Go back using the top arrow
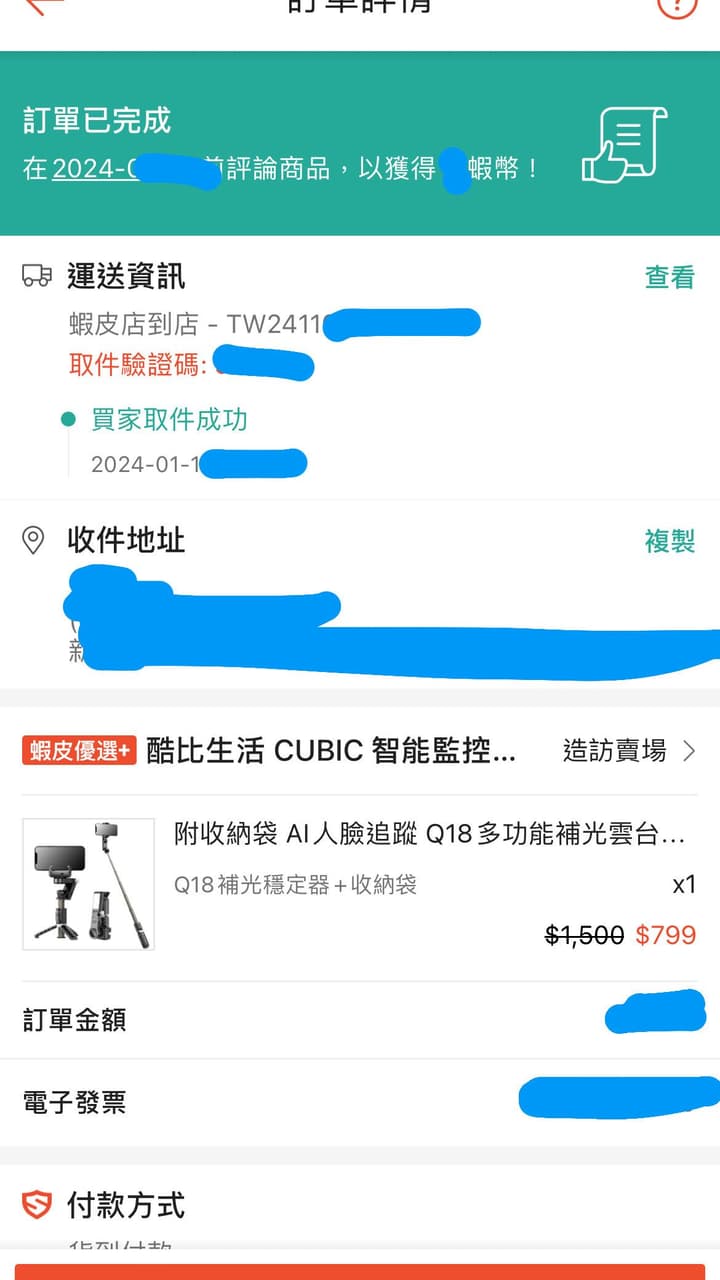The width and height of the screenshot is (720, 1280). [38, 6]
